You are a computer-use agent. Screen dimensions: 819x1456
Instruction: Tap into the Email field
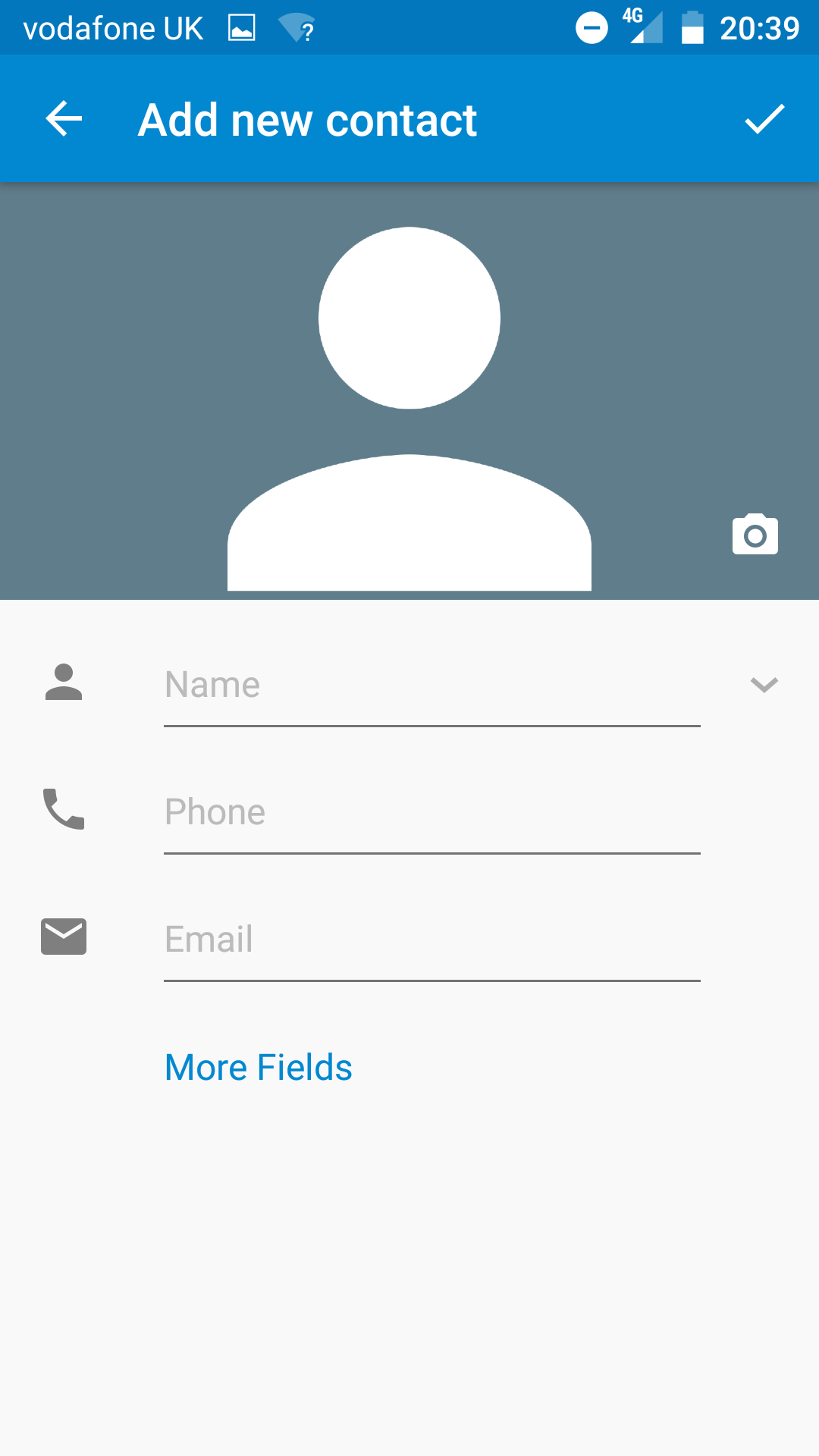(x=432, y=940)
